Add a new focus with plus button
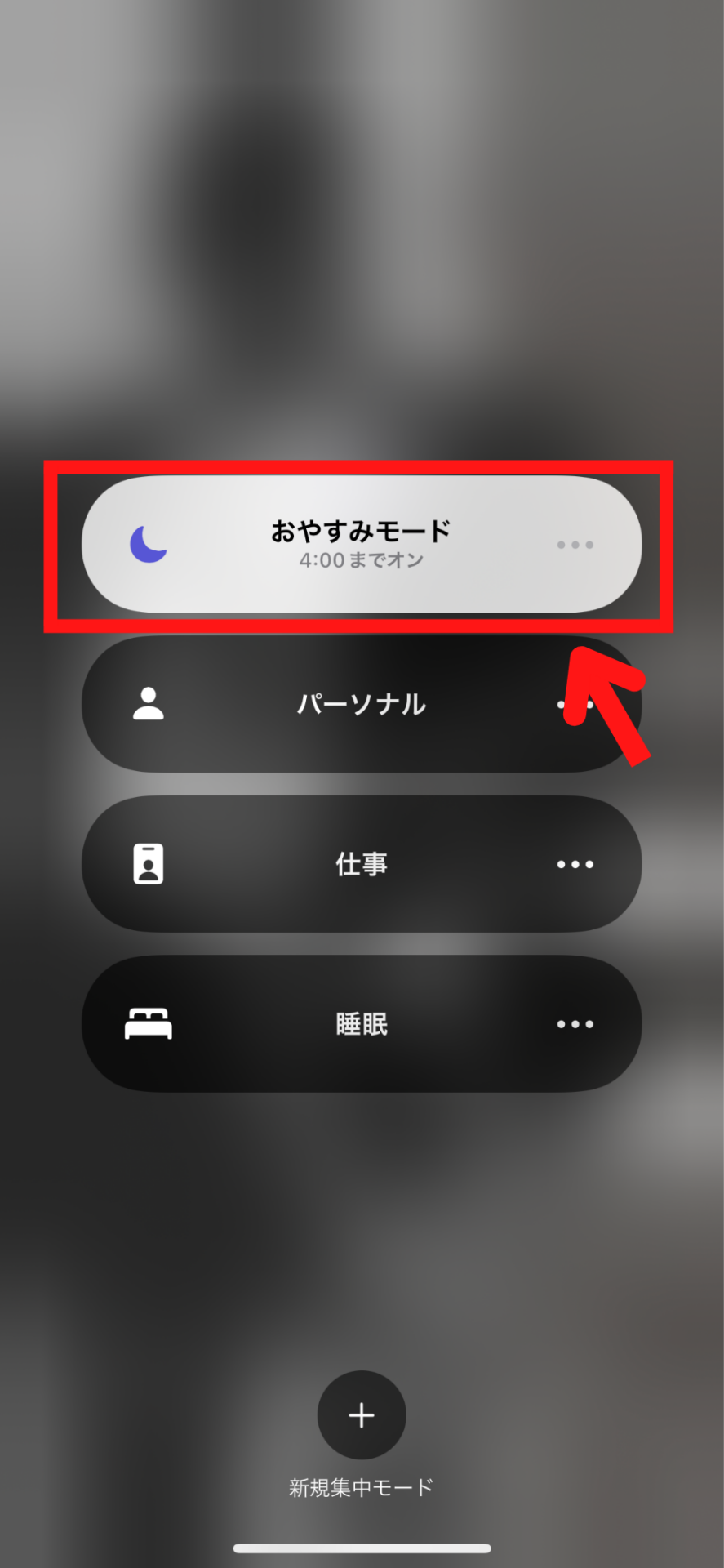This screenshot has width=724, height=1568. point(362,1415)
